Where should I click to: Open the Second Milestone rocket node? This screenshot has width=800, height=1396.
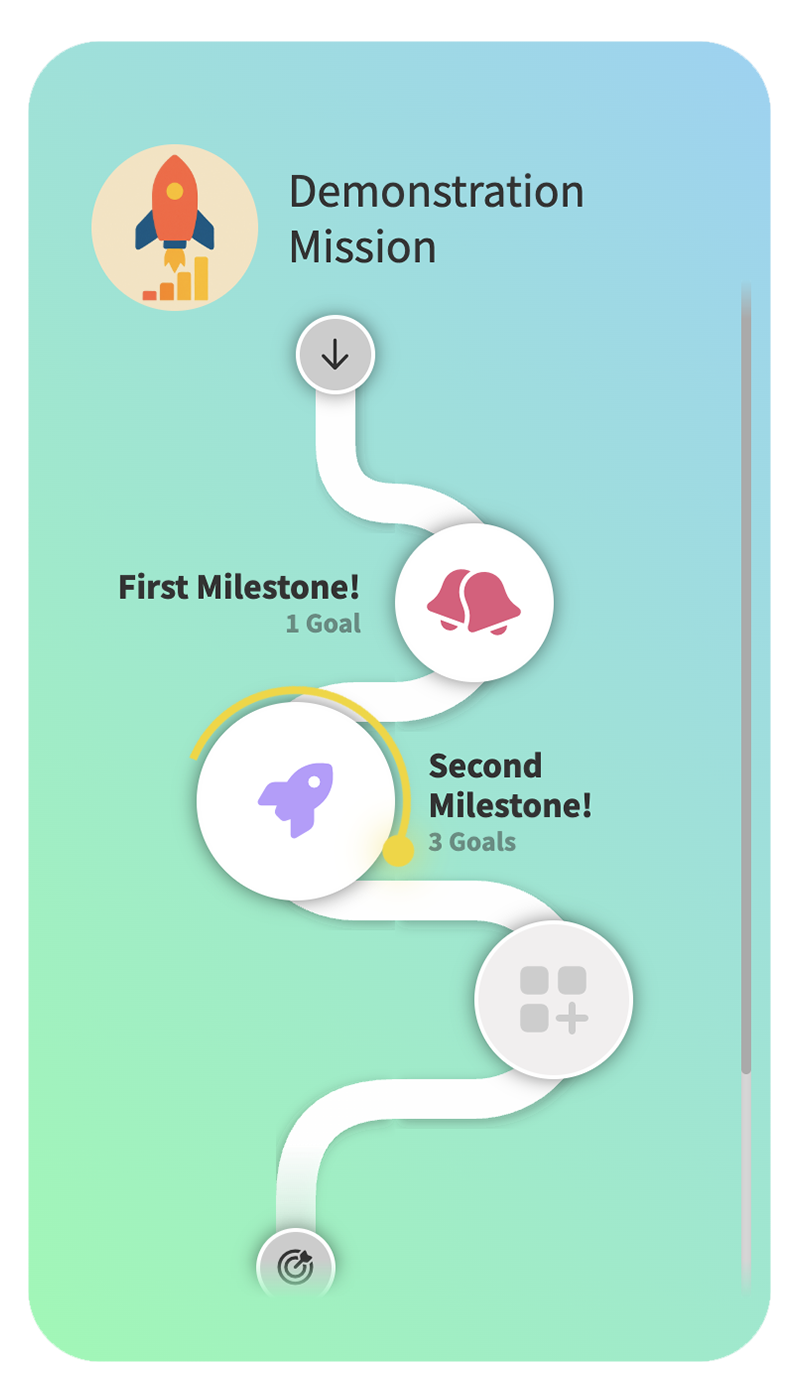tap(295, 799)
